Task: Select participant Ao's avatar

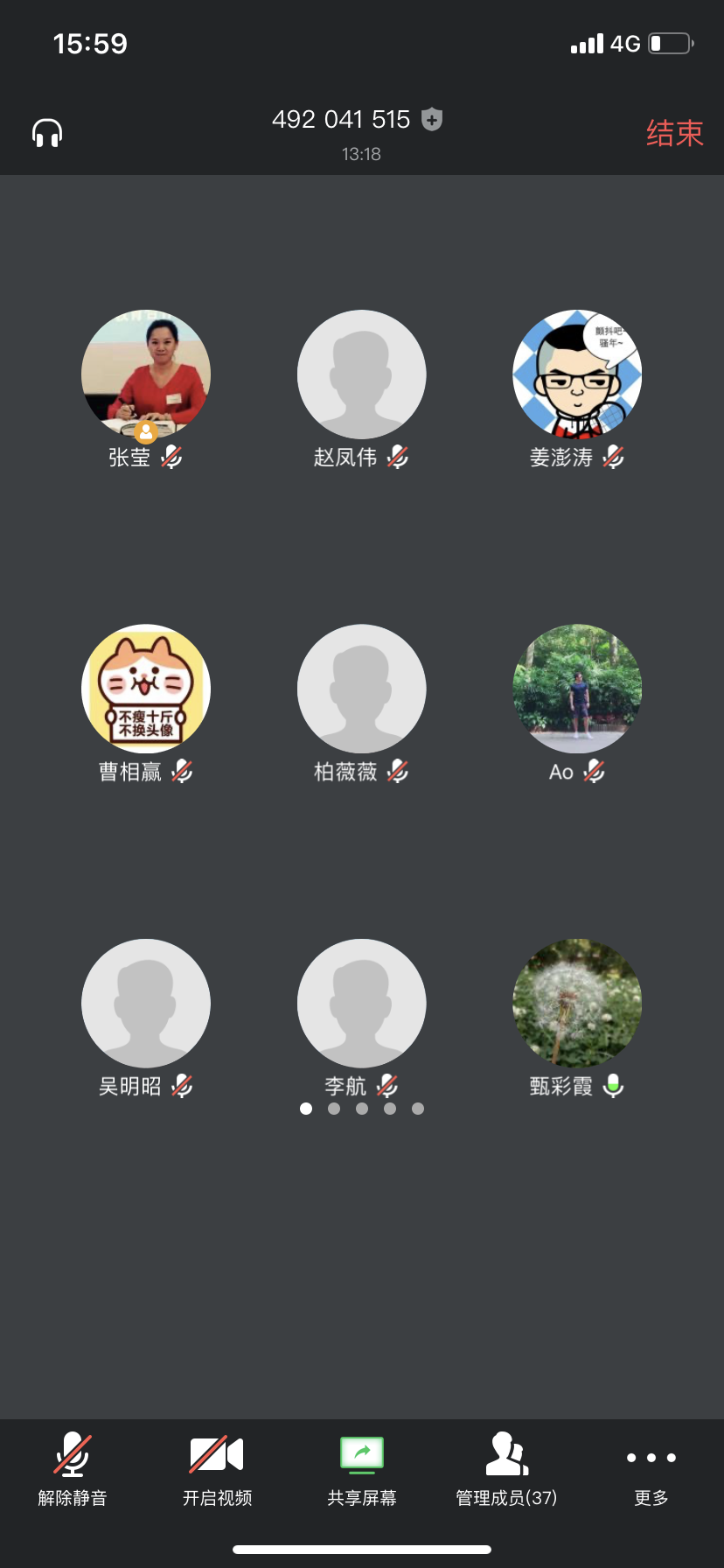Action: 577,689
